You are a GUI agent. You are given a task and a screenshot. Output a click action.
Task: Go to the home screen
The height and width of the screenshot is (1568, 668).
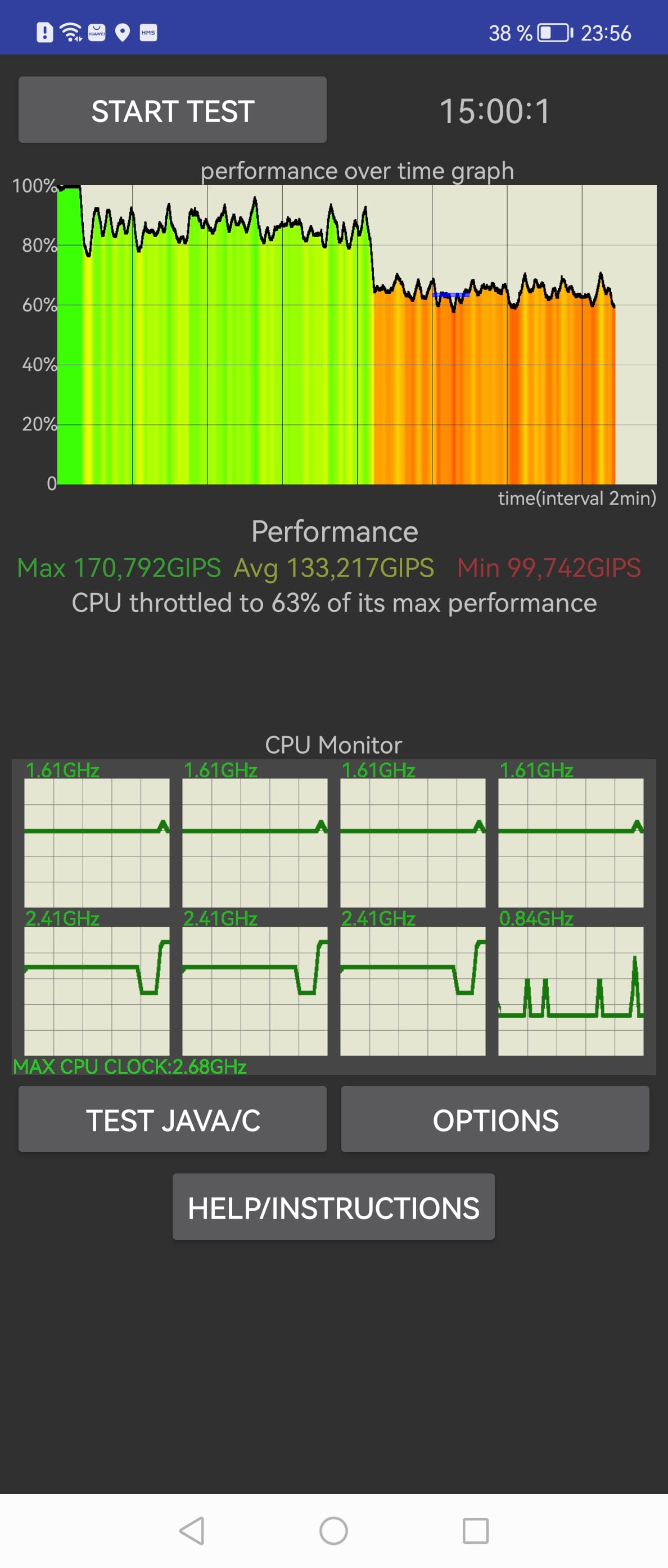coord(333,1530)
